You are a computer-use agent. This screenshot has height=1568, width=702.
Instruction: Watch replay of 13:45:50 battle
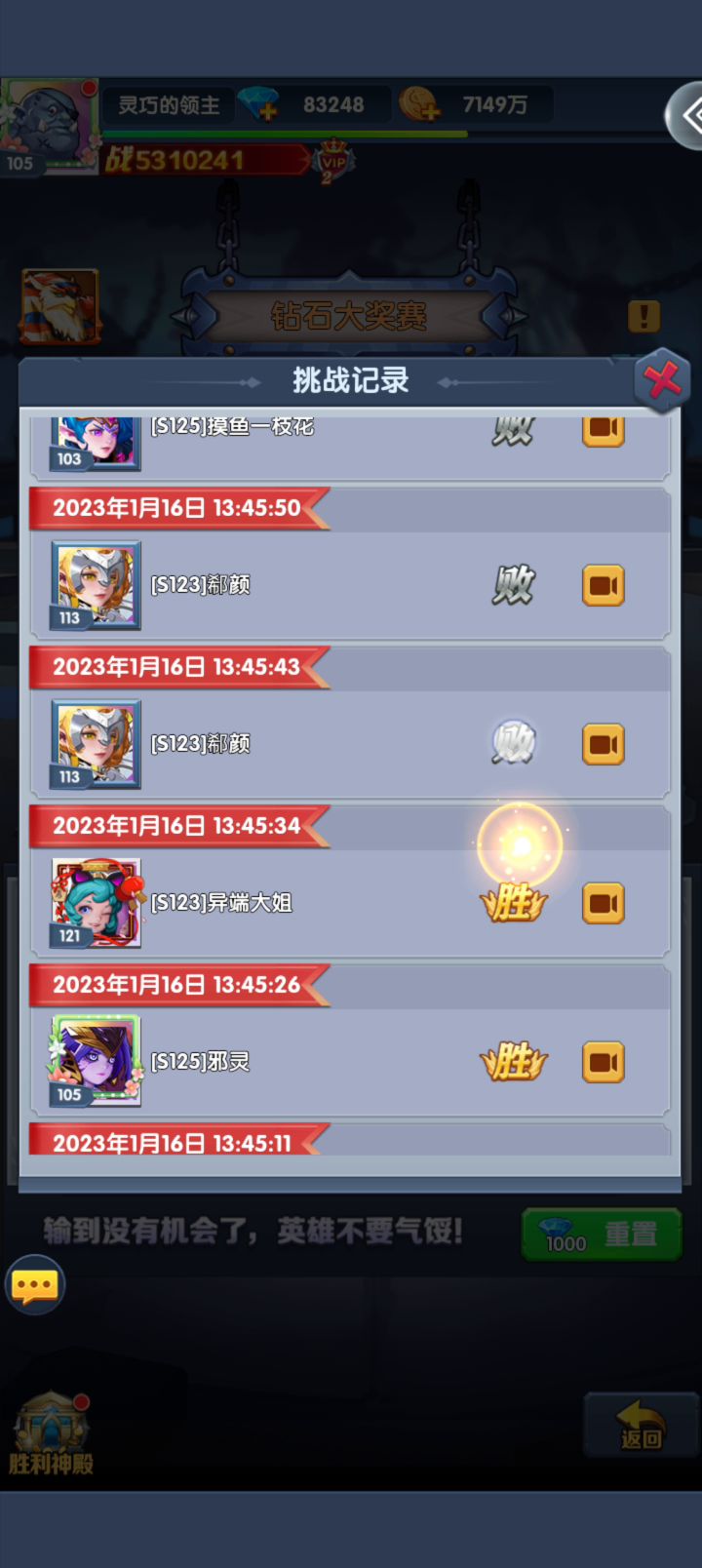click(x=604, y=586)
